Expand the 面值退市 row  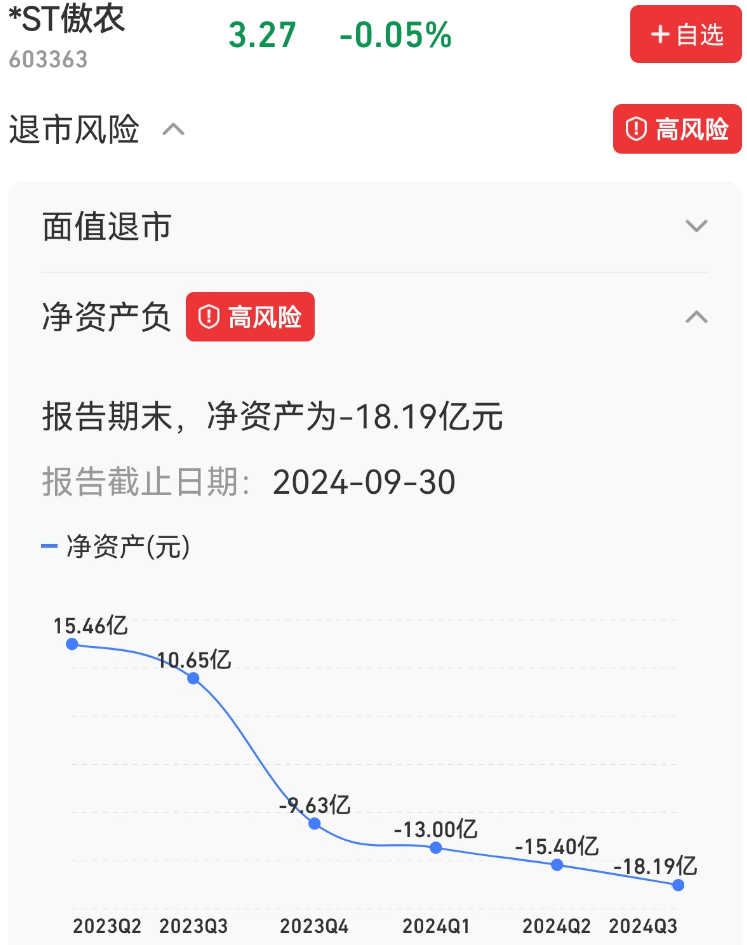click(x=696, y=226)
